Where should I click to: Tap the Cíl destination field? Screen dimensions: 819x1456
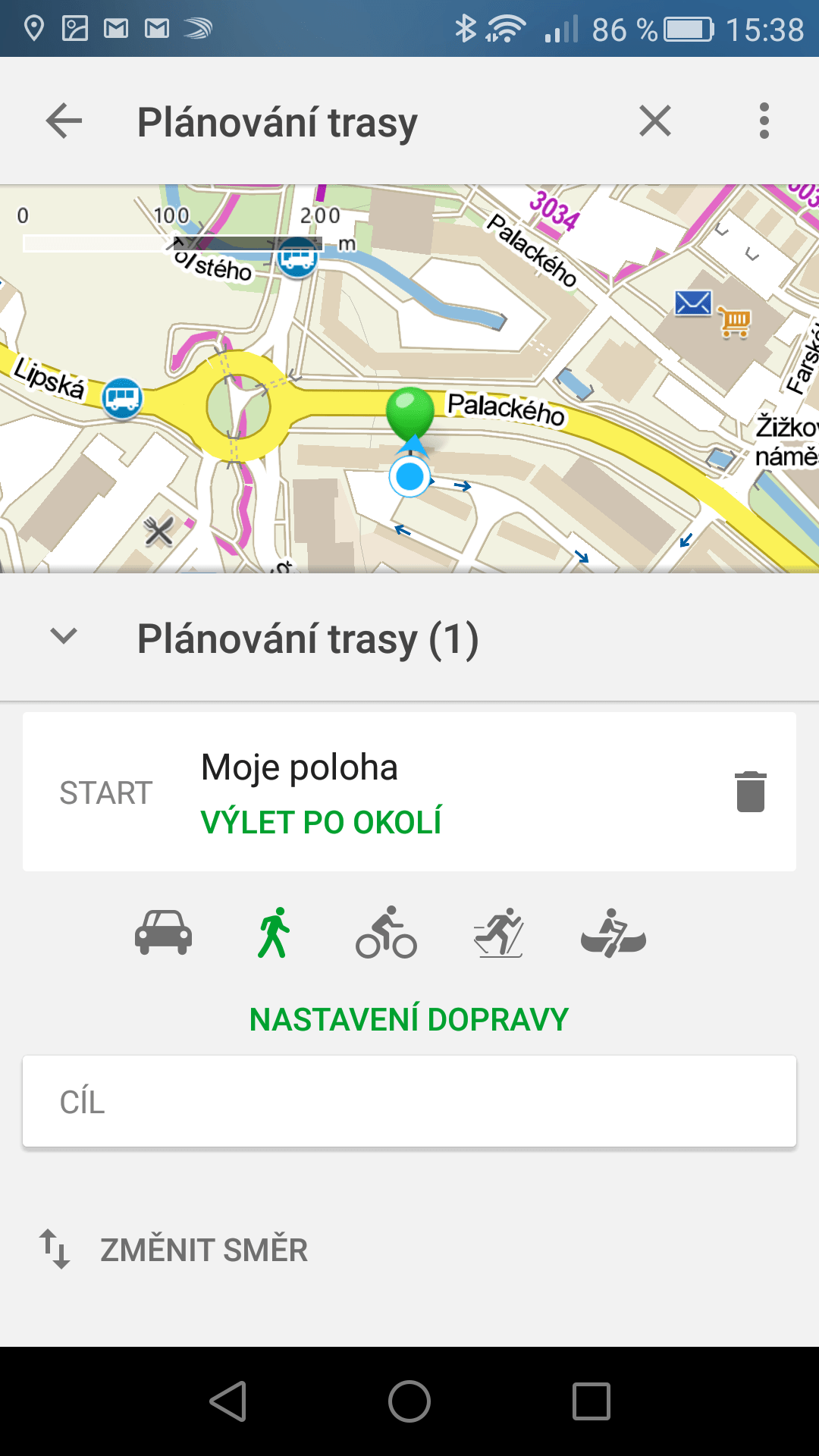pyautogui.click(x=409, y=1101)
